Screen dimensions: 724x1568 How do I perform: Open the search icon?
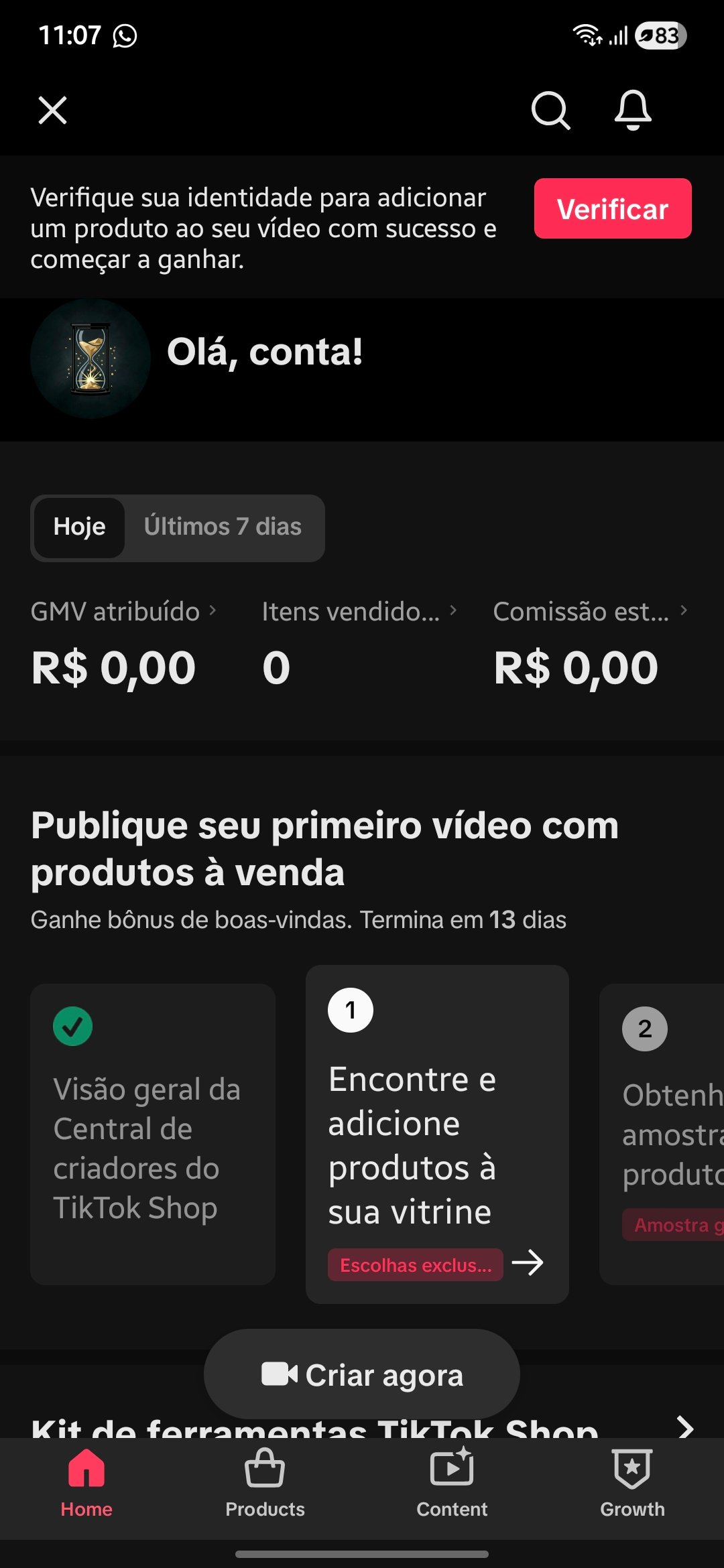(x=550, y=111)
